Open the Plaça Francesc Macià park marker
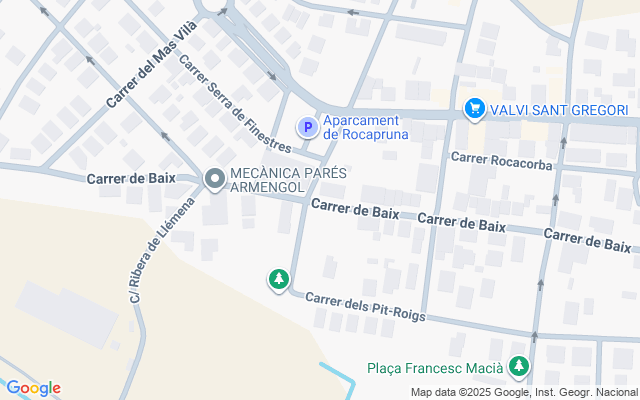The image size is (640, 400). 518,367
